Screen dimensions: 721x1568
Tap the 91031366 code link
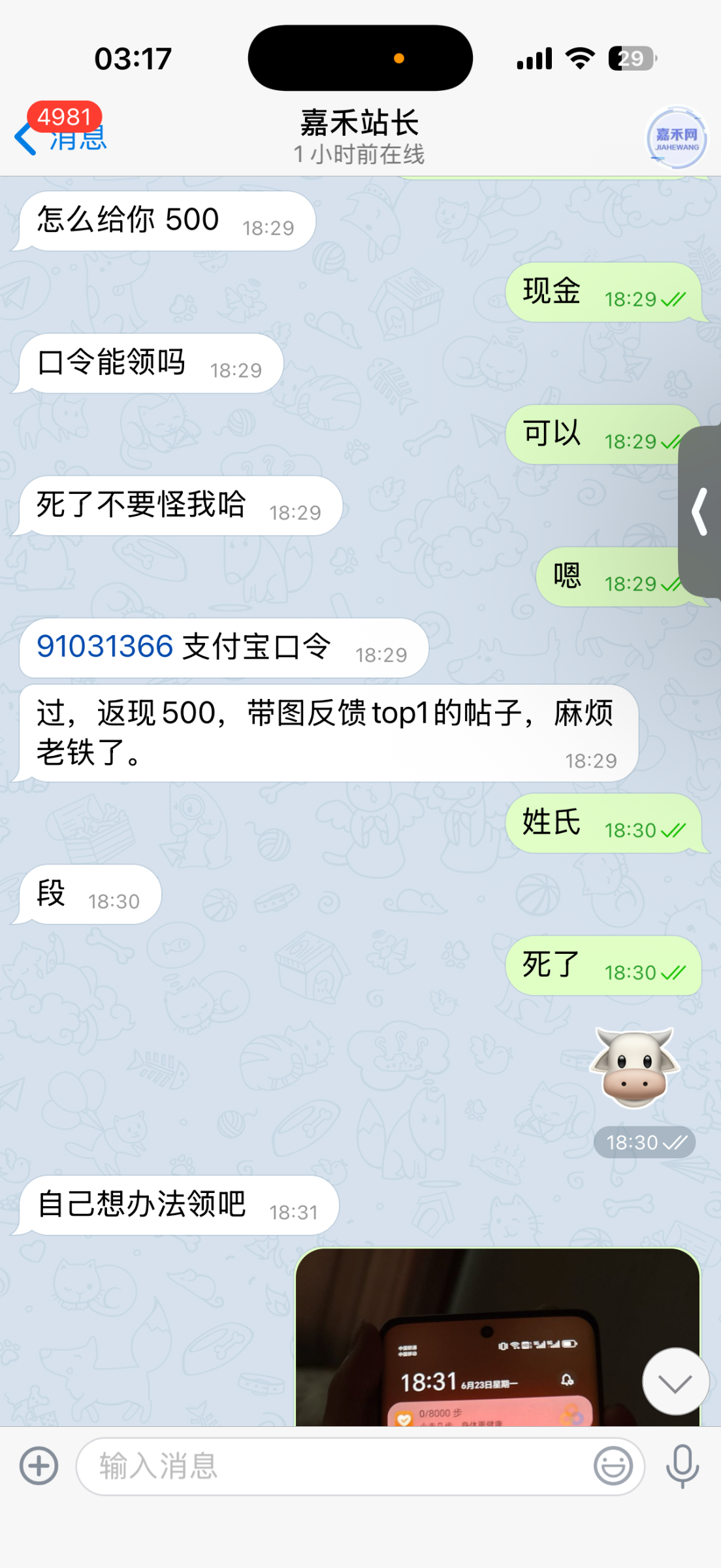(x=104, y=647)
